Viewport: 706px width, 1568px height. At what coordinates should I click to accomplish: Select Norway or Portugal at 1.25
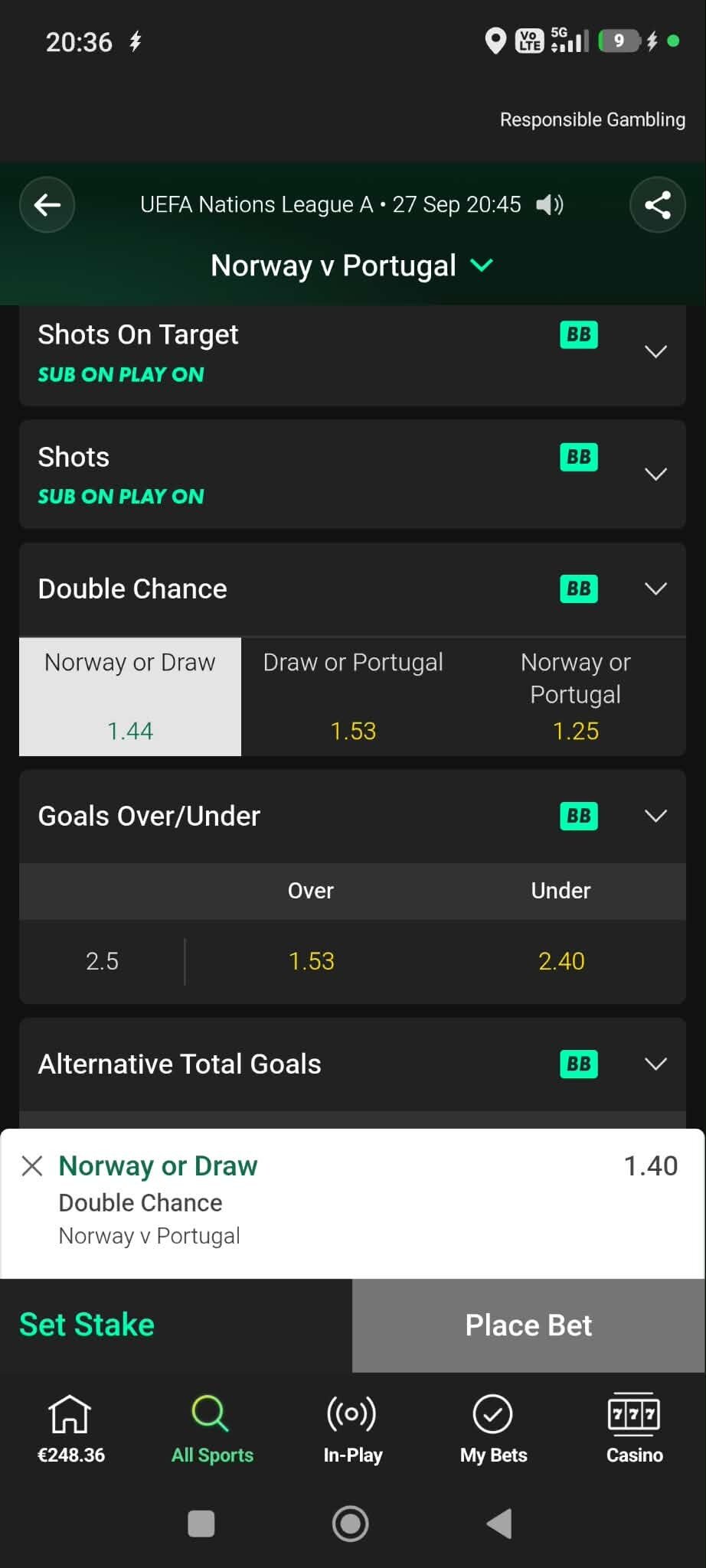(x=575, y=696)
